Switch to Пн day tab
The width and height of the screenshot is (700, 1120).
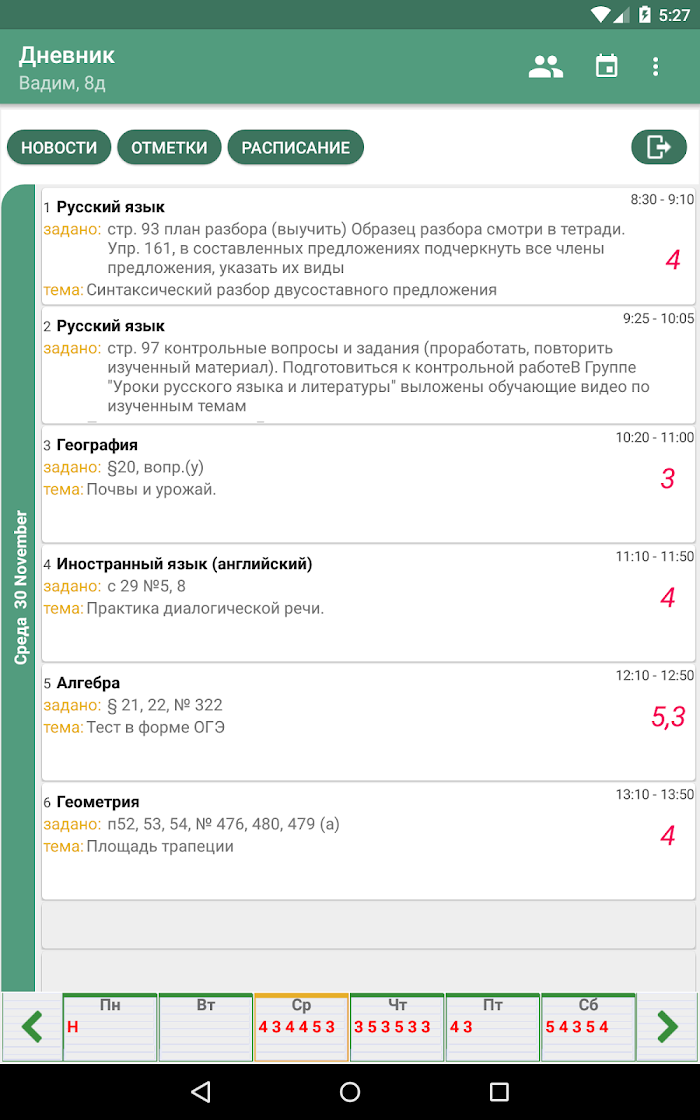pyautogui.click(x=110, y=1026)
